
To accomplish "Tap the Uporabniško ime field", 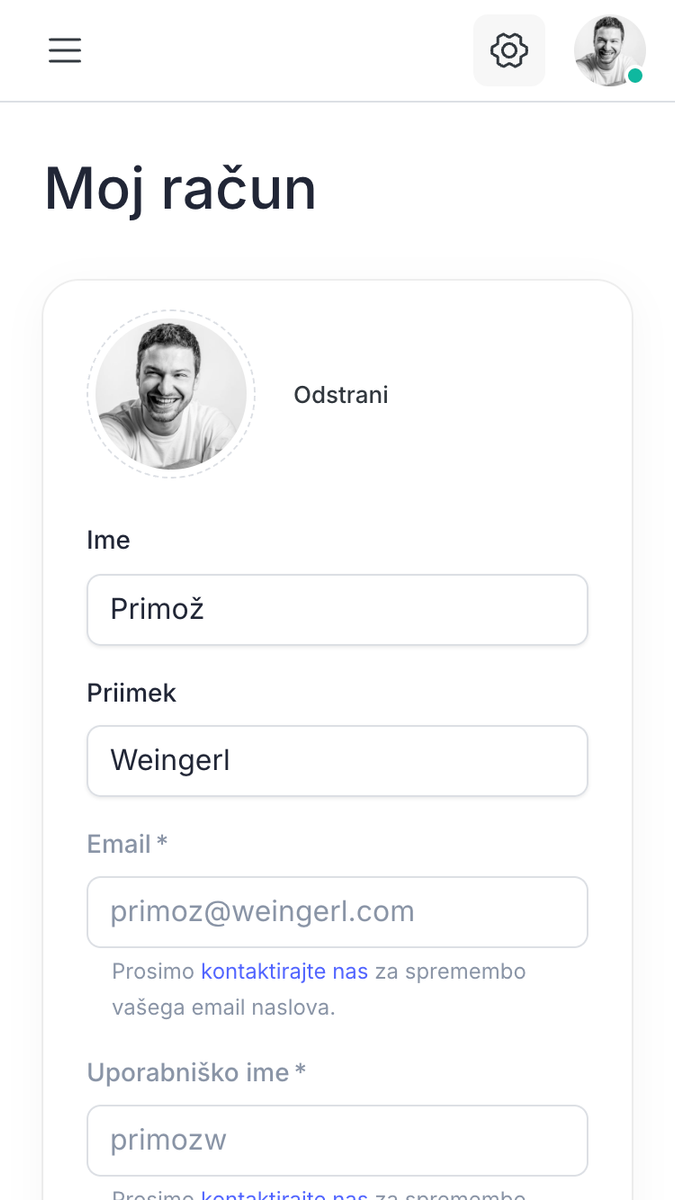I will point(337,1140).
